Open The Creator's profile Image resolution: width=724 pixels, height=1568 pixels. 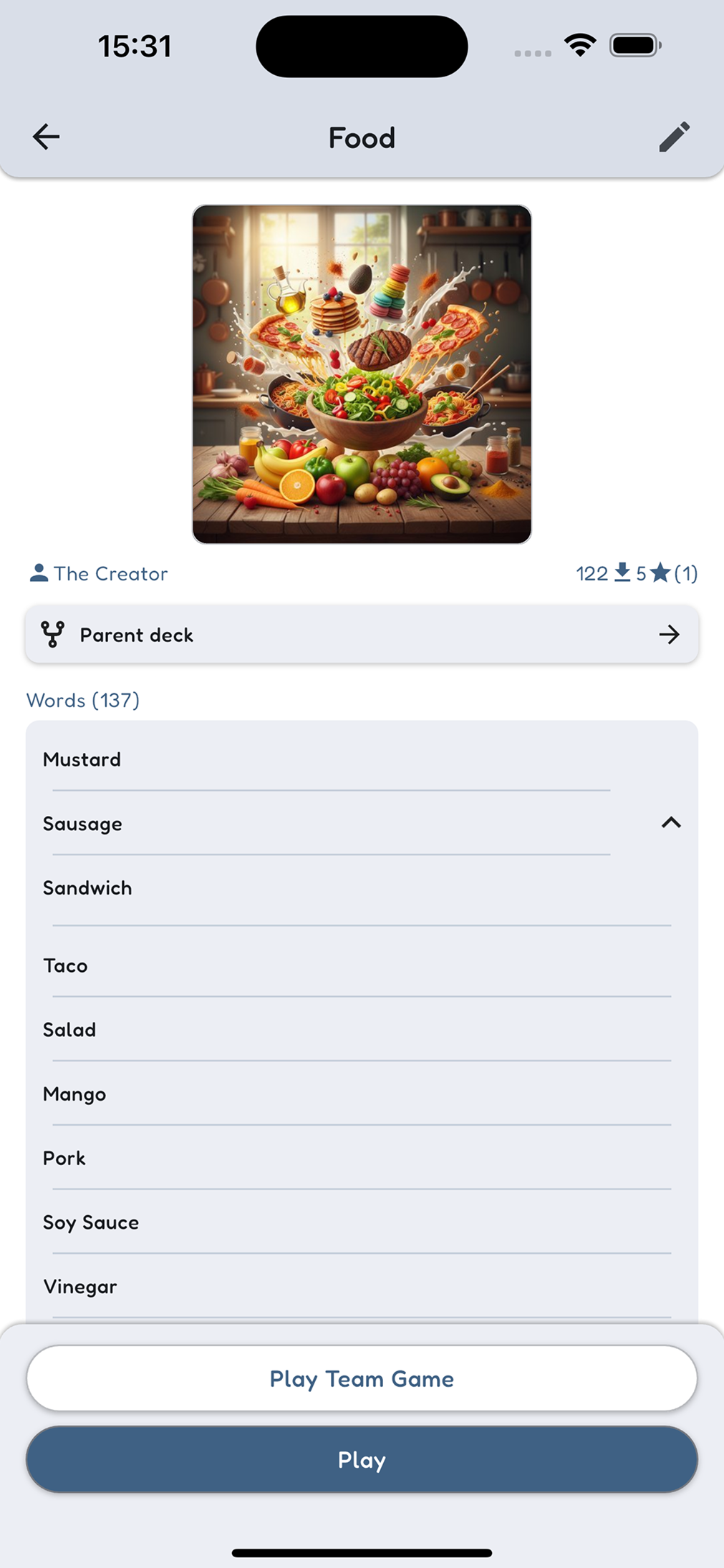pos(99,573)
